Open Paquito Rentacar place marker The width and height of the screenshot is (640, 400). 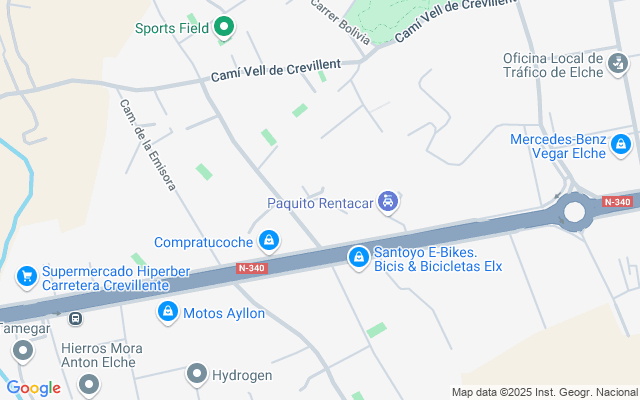388,202
